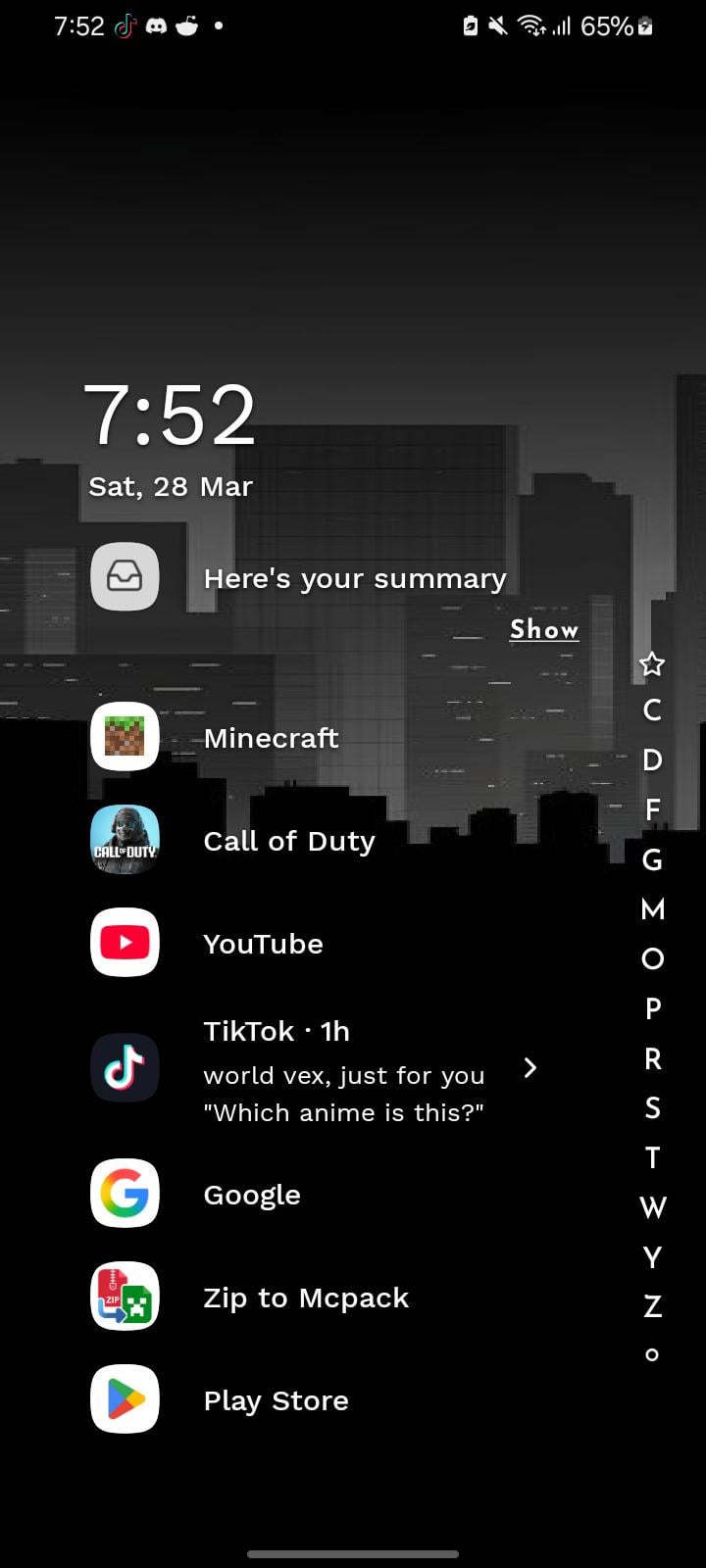This screenshot has height=1568, width=706.
Task: Open the Minecraft app
Action: click(126, 737)
